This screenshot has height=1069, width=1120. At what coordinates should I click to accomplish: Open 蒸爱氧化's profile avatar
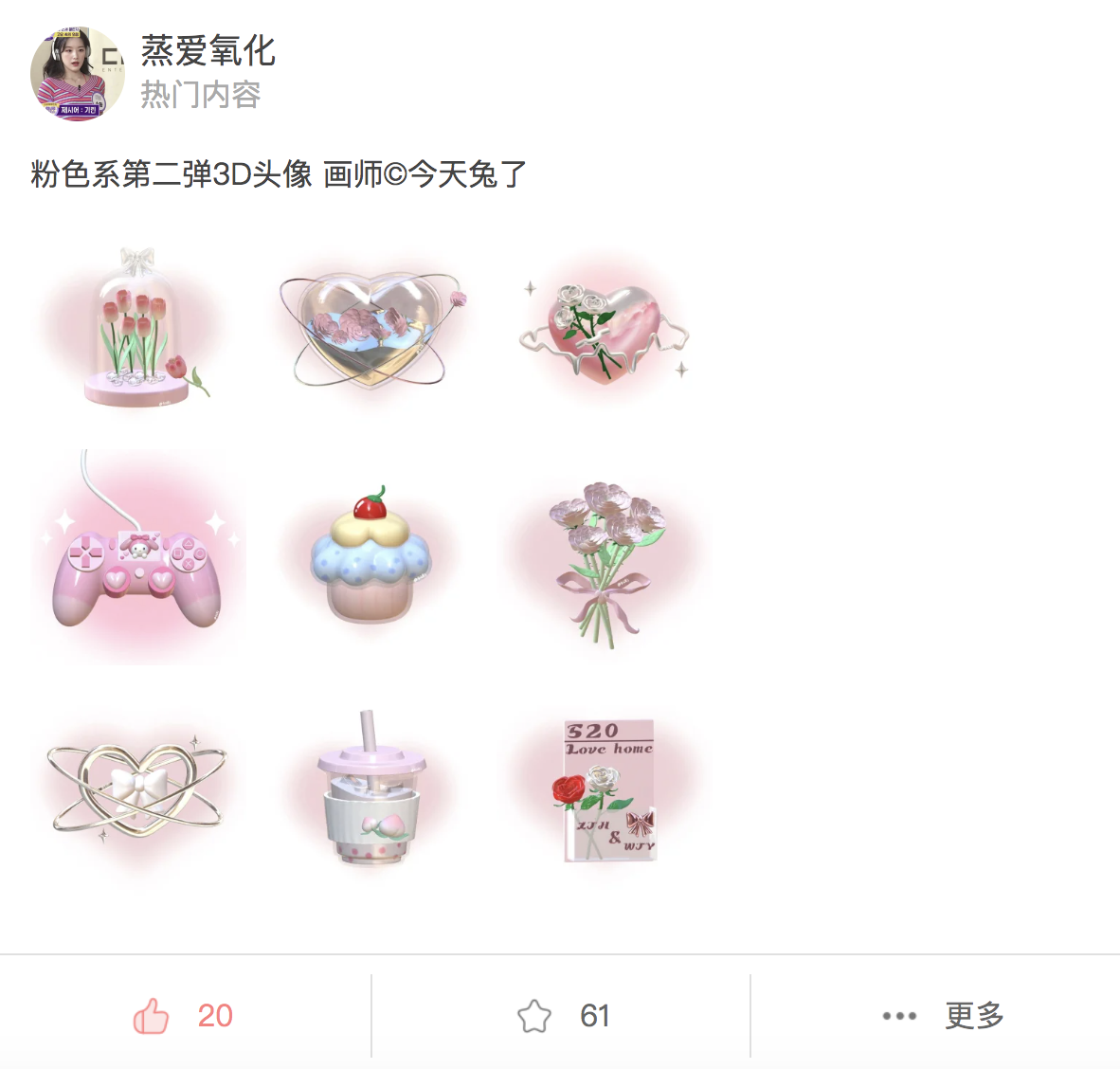(78, 74)
